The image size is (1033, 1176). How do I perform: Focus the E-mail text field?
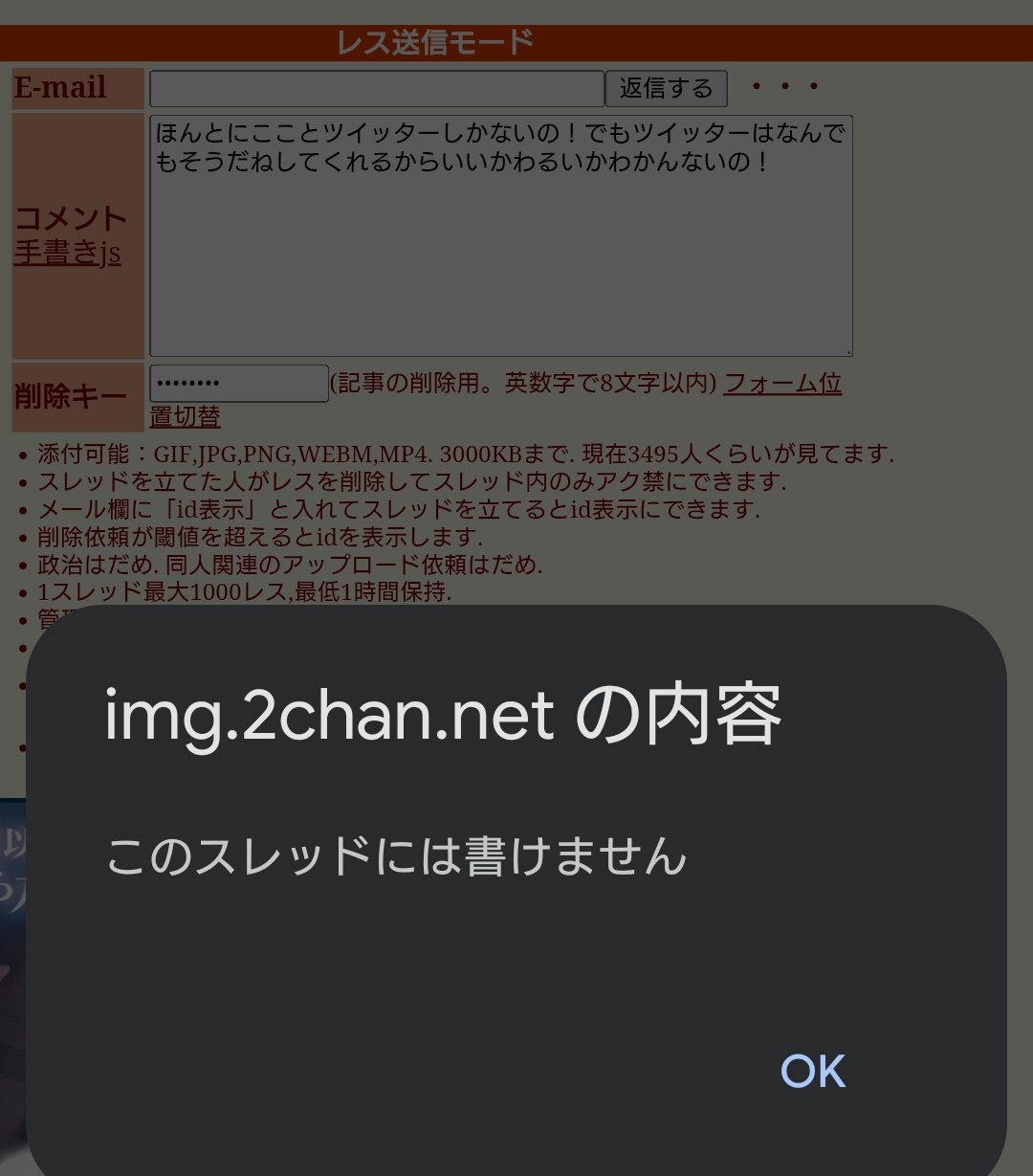pos(377,89)
